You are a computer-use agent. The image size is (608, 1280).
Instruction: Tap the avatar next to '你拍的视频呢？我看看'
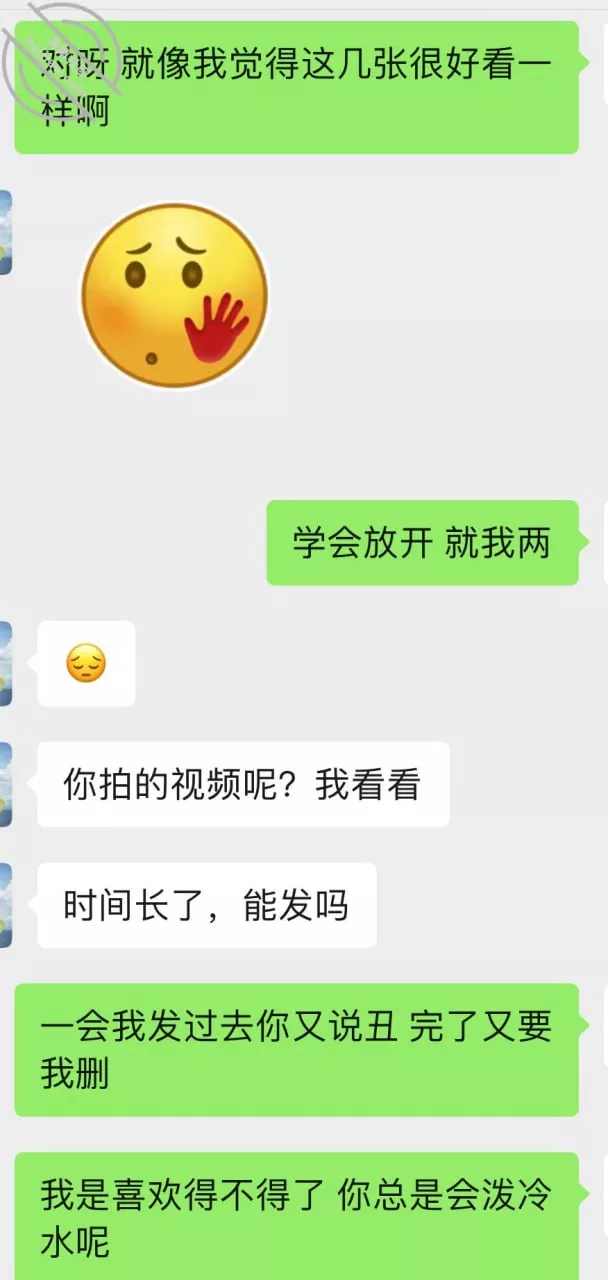pos(5,784)
